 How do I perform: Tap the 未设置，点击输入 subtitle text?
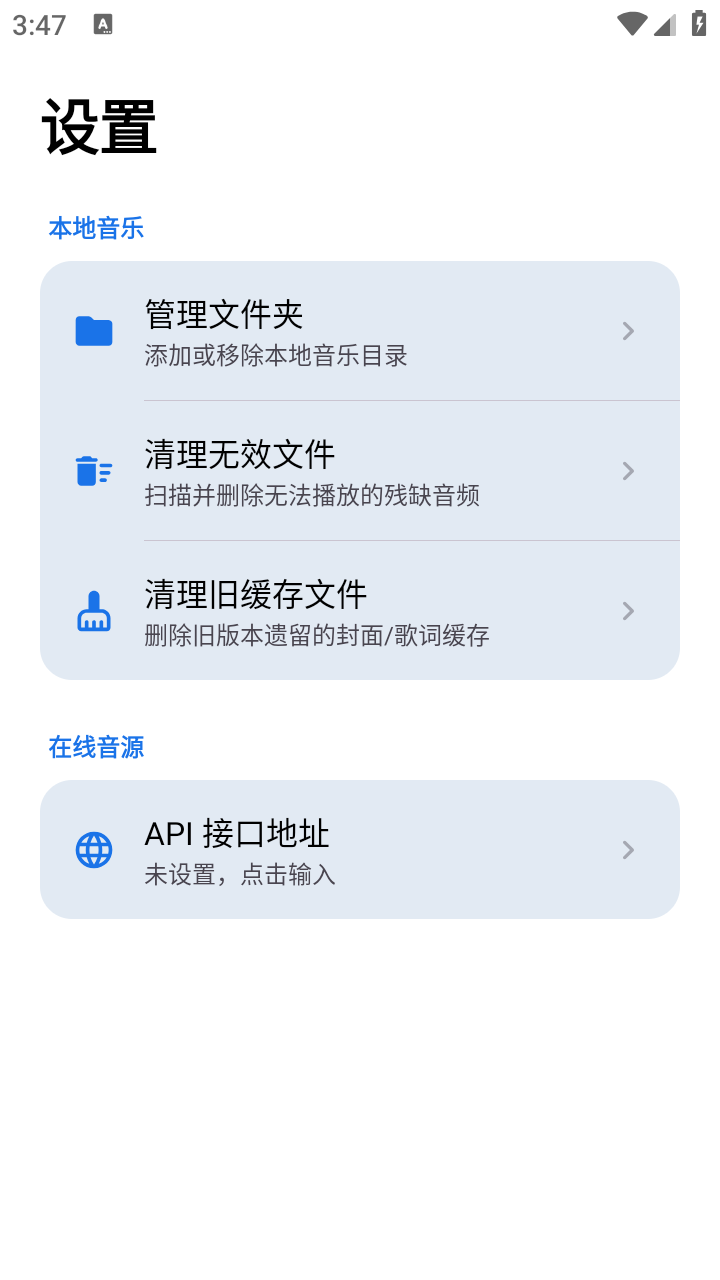pos(240,875)
